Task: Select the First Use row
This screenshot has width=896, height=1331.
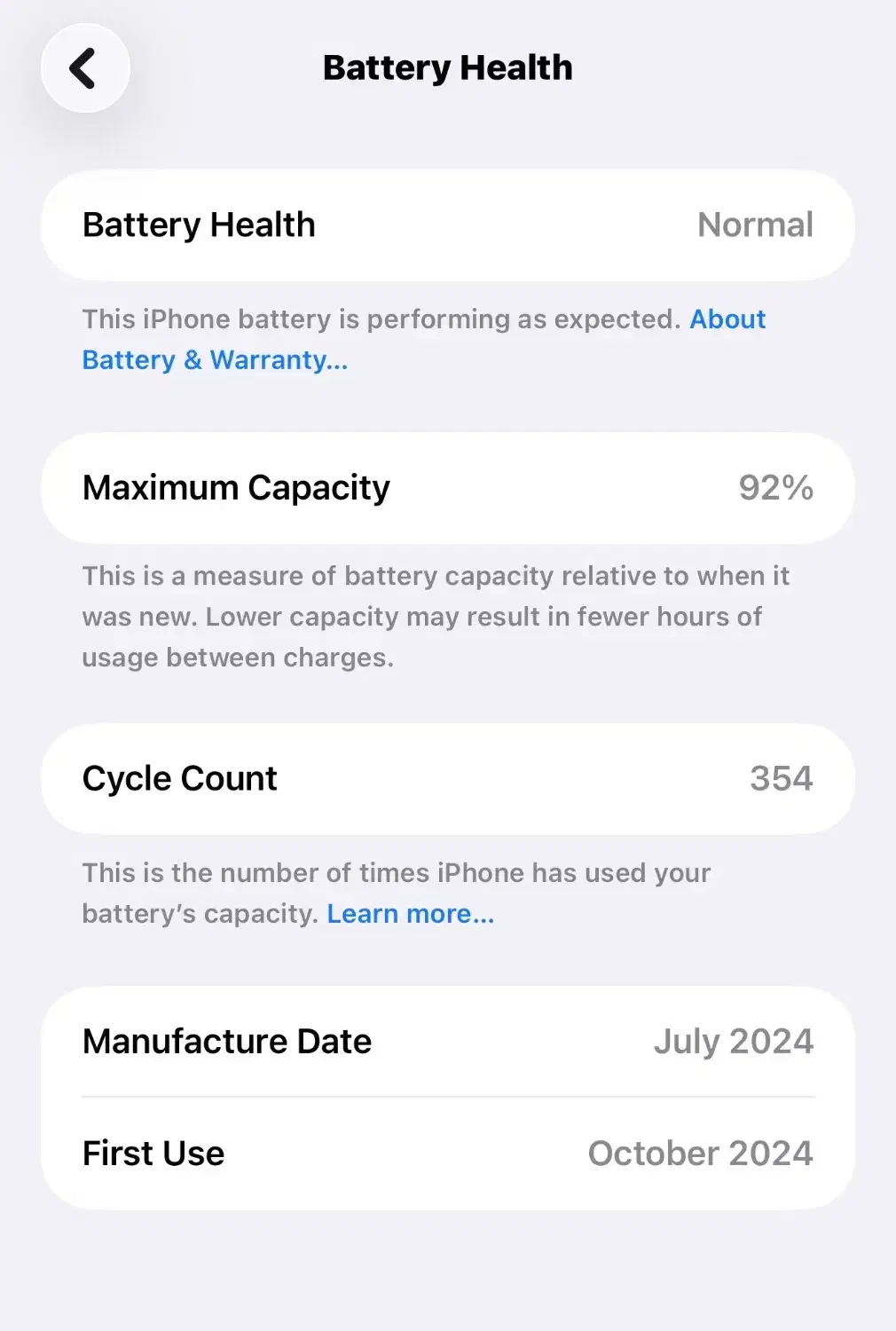Action: pyautogui.click(x=448, y=1153)
